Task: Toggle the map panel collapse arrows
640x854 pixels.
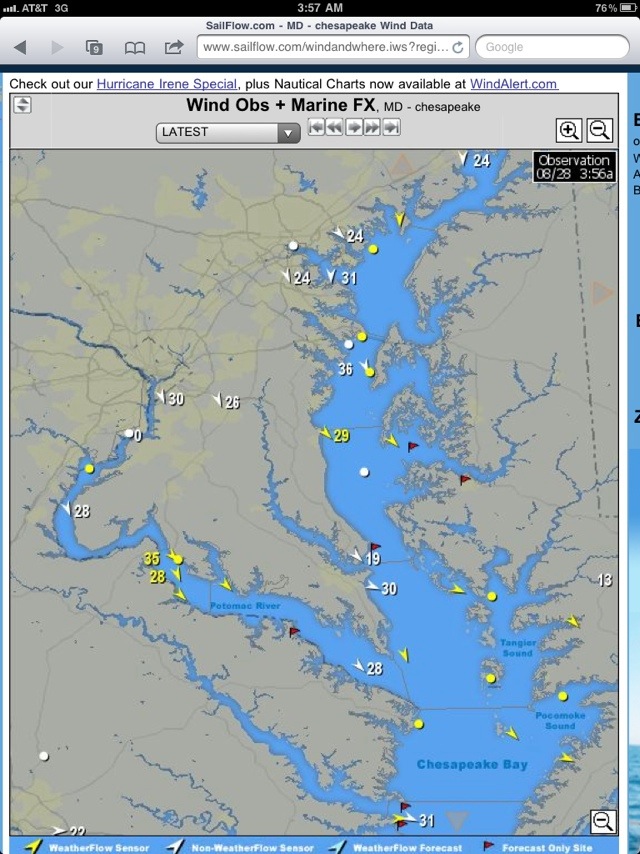Action: coord(22,106)
